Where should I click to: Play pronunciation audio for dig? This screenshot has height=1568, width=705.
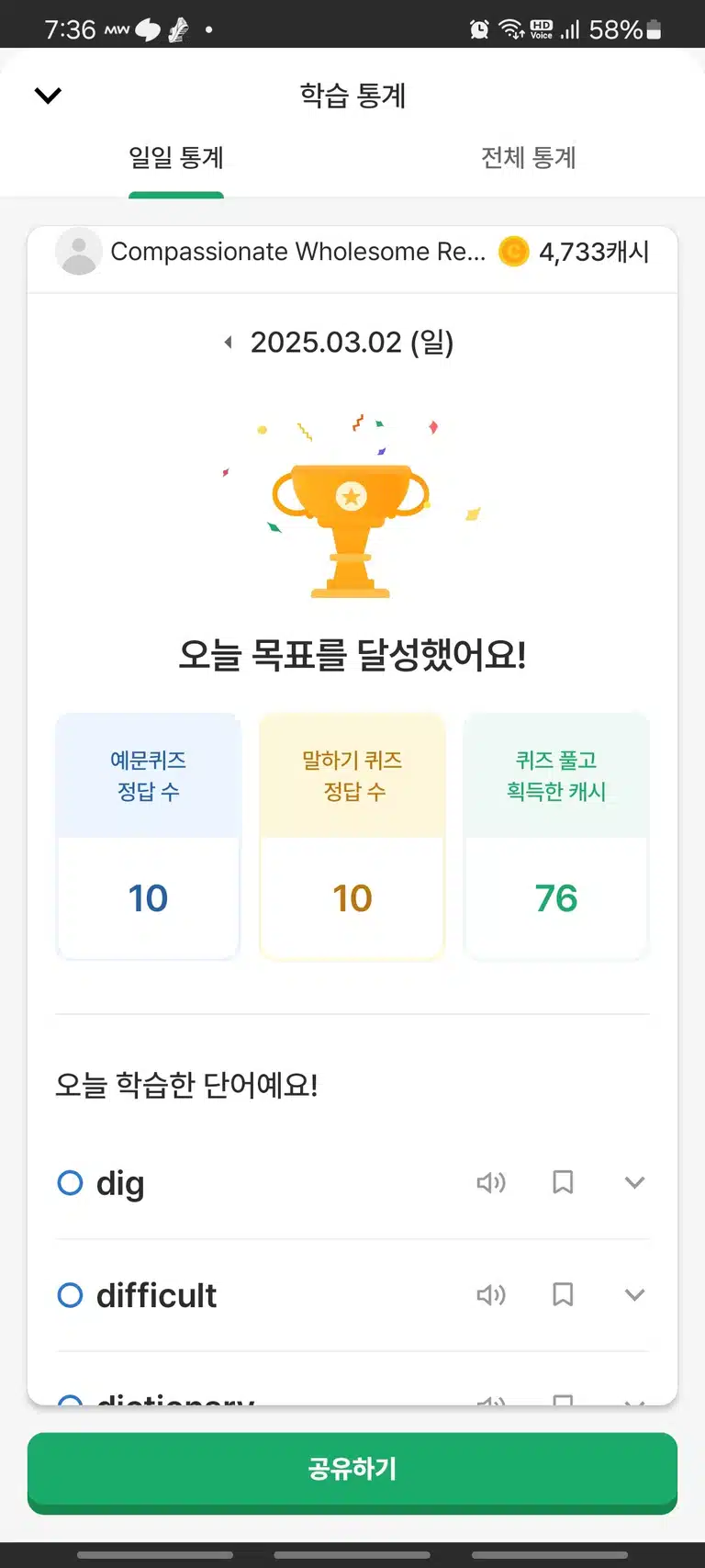point(491,1182)
